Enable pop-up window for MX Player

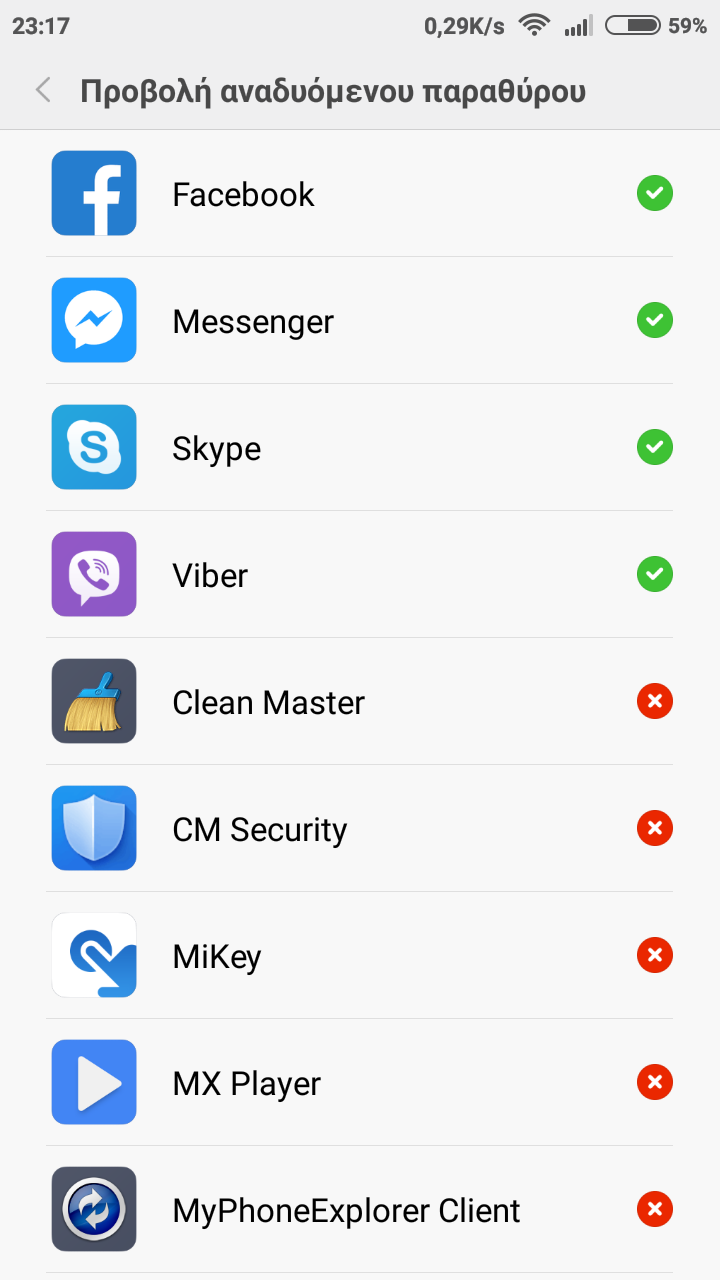(654, 1083)
